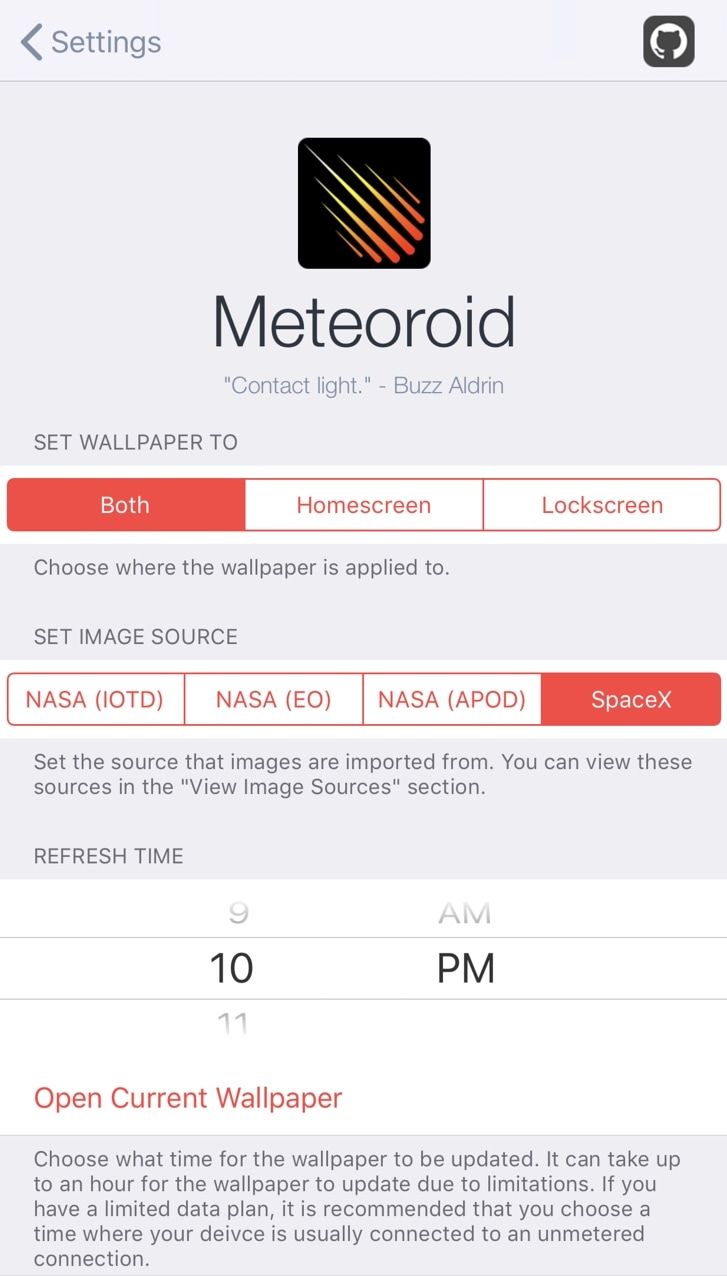The width and height of the screenshot is (727, 1276).
Task: Tap AM in the refresh time picker
Action: pos(465,912)
